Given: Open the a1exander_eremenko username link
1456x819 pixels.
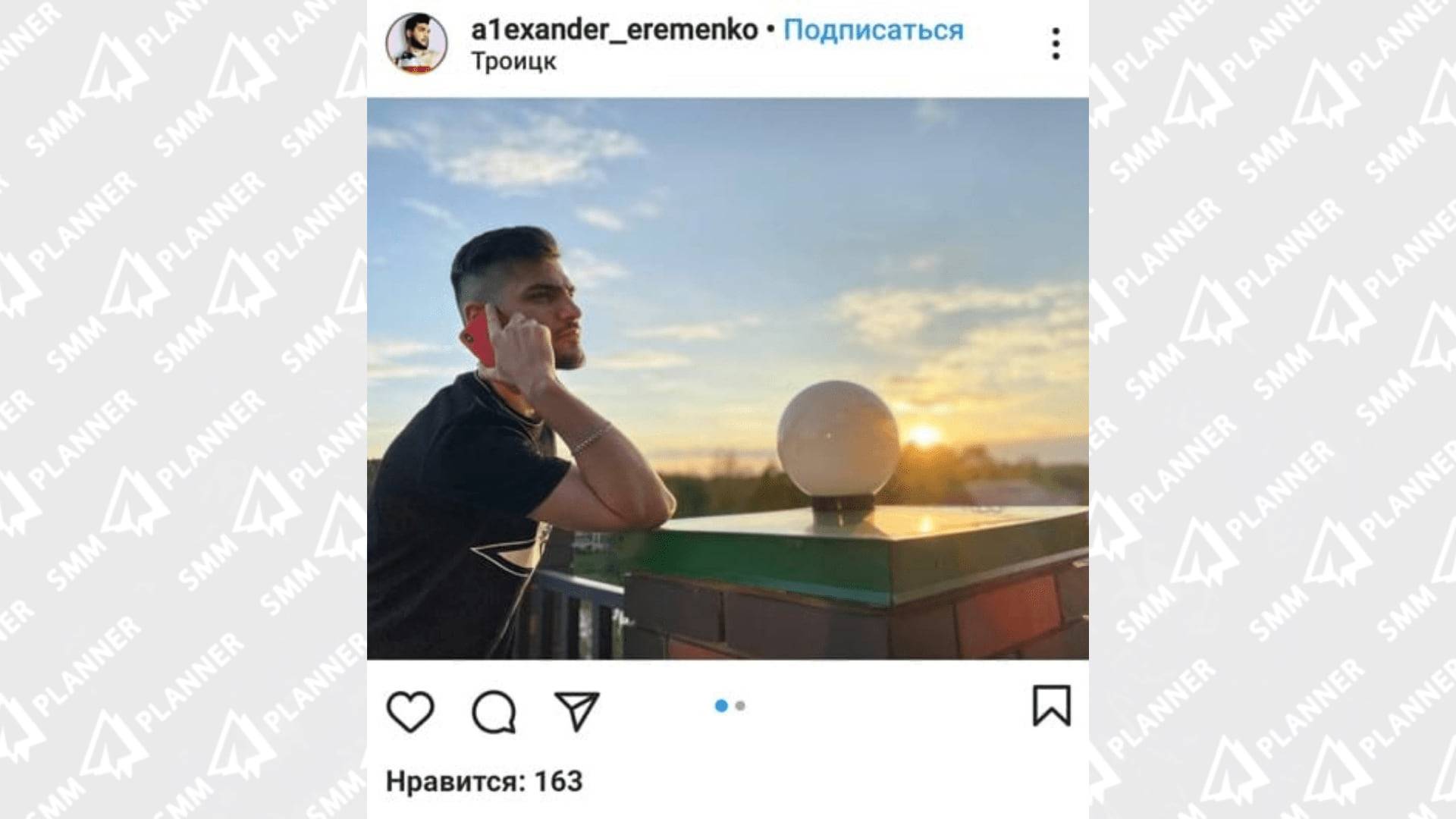Looking at the screenshot, I should point(614,30).
